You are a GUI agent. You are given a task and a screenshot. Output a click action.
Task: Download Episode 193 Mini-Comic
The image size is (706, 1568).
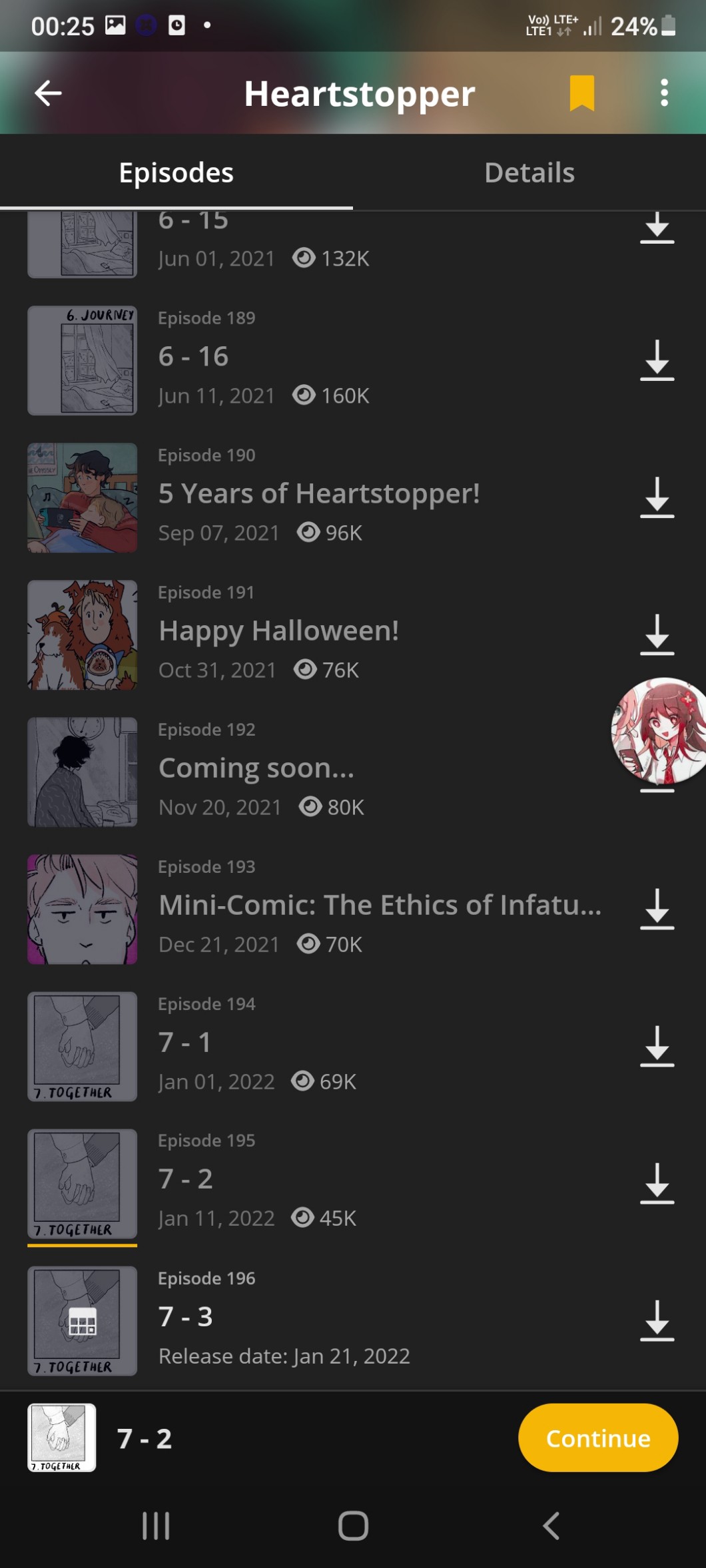657,909
